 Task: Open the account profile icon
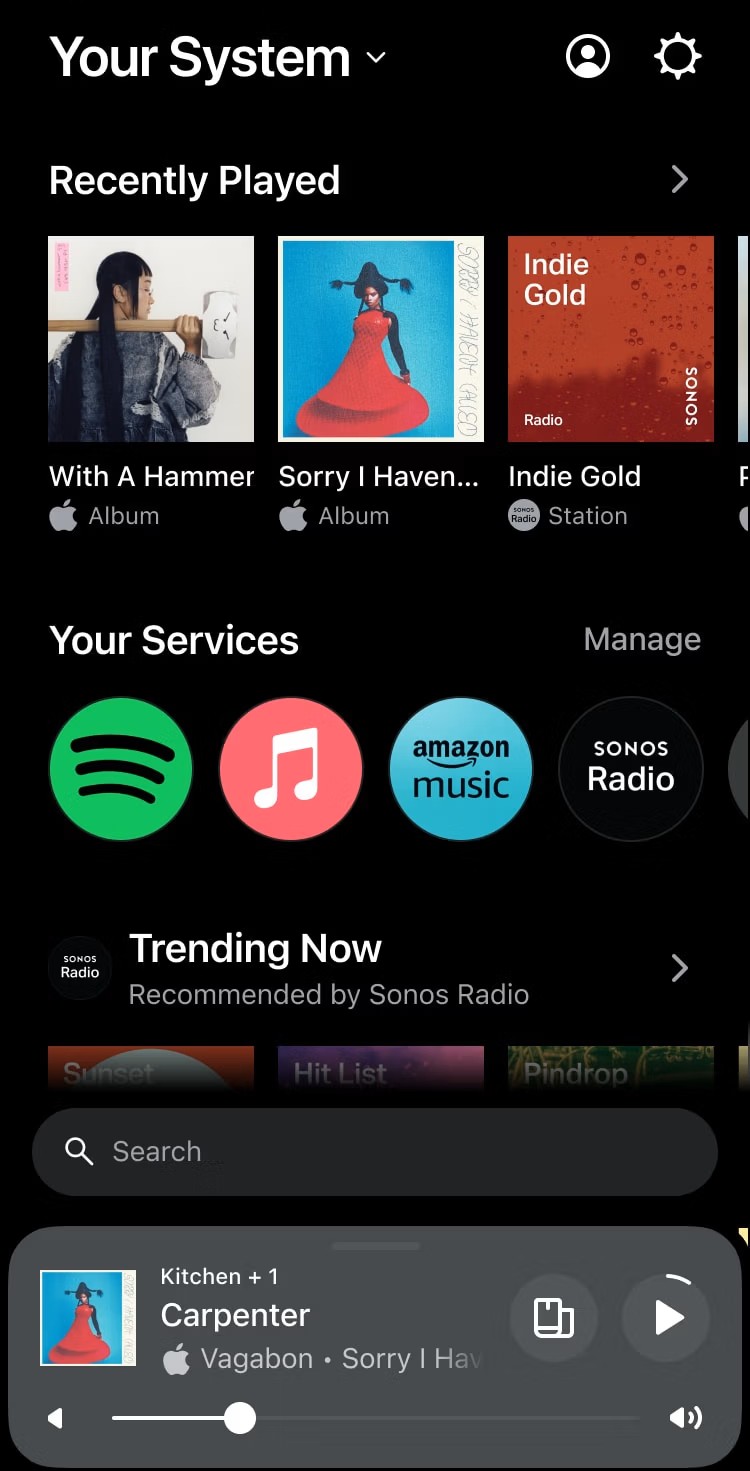588,57
